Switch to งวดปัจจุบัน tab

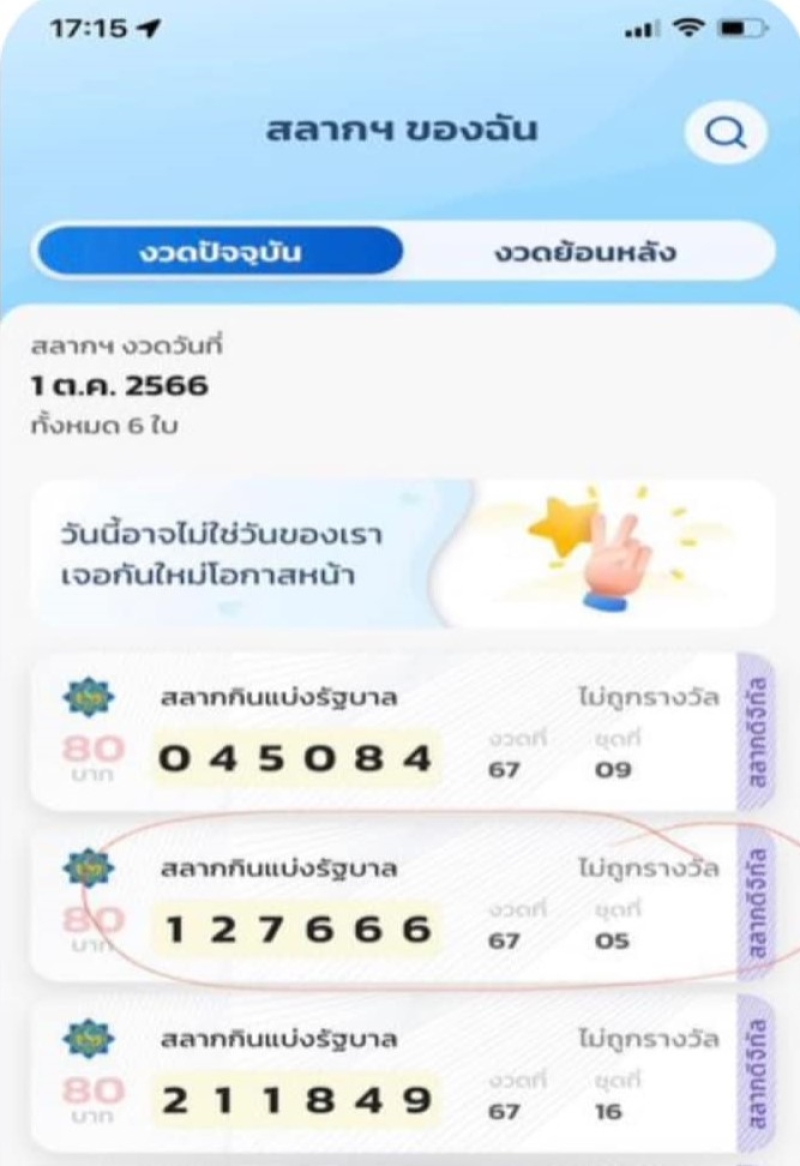tap(219, 251)
